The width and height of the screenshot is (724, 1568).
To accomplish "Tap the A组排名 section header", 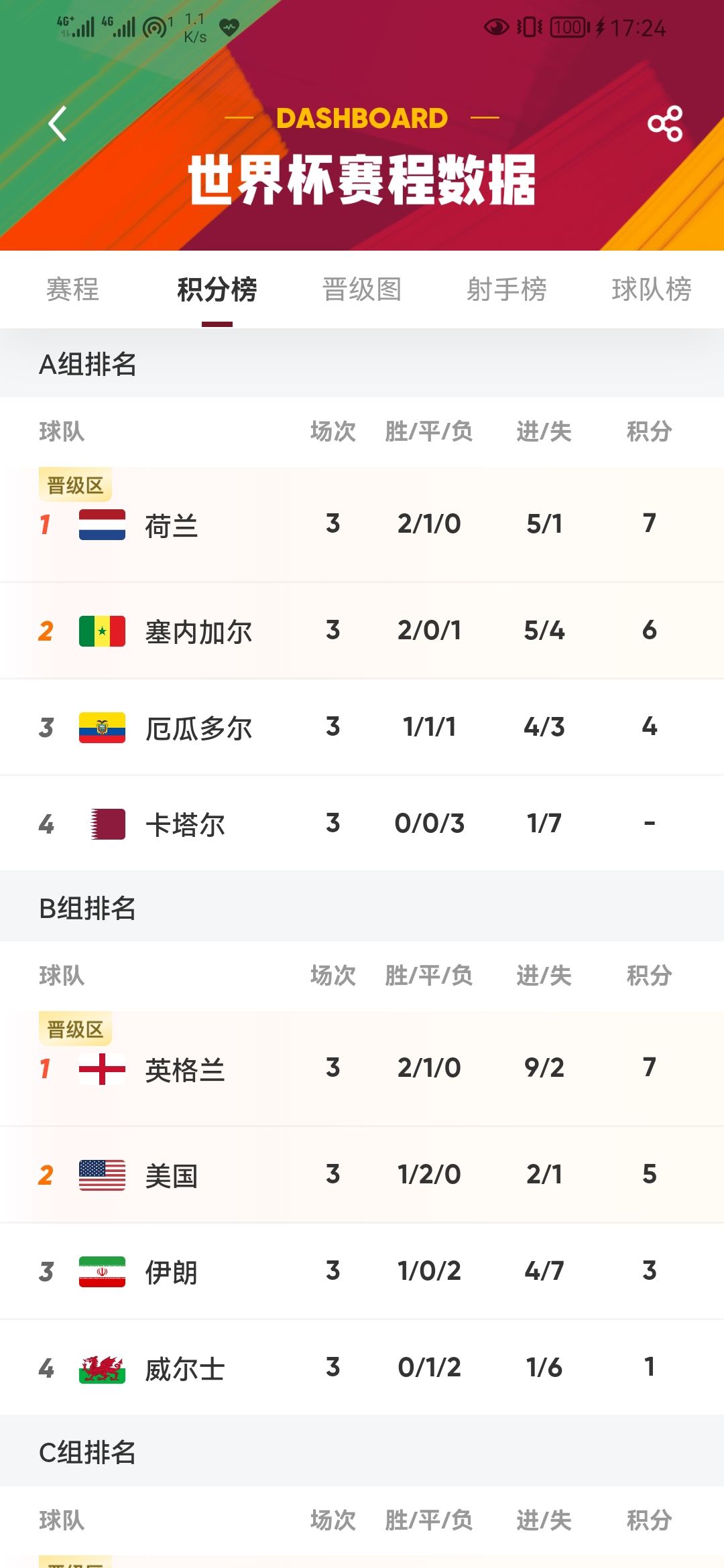I will (88, 365).
